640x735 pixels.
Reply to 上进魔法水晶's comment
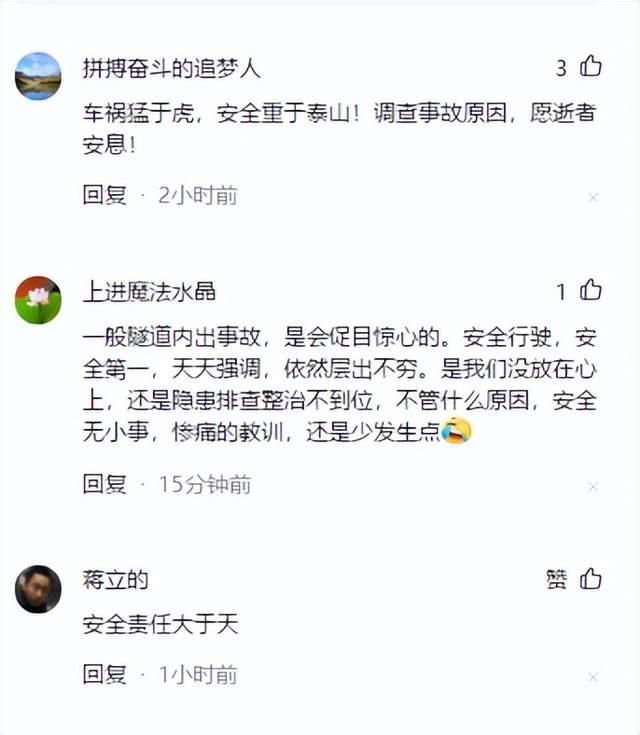[104, 485]
